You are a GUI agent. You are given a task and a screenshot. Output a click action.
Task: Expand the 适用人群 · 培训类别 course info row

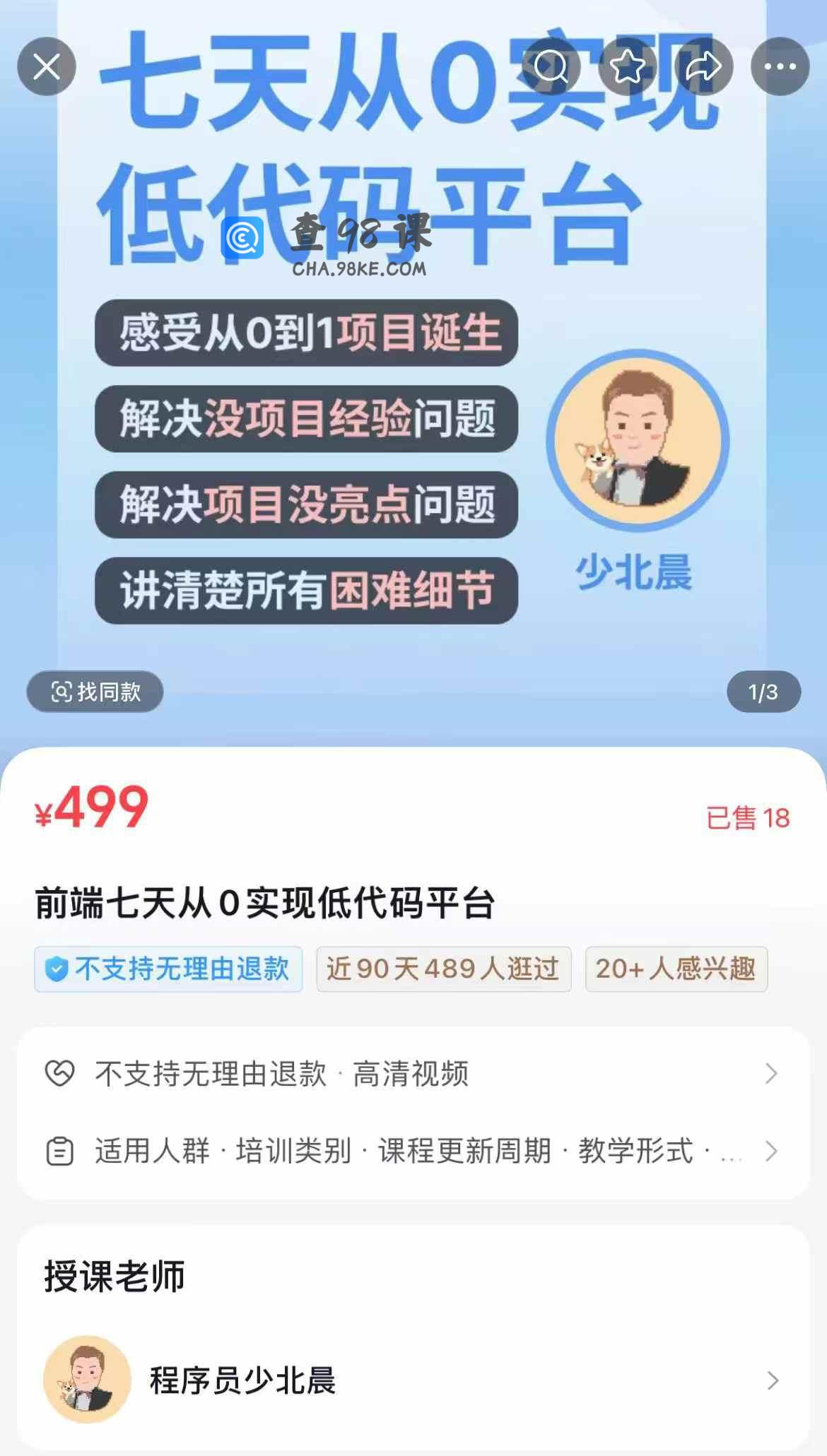tap(413, 1151)
